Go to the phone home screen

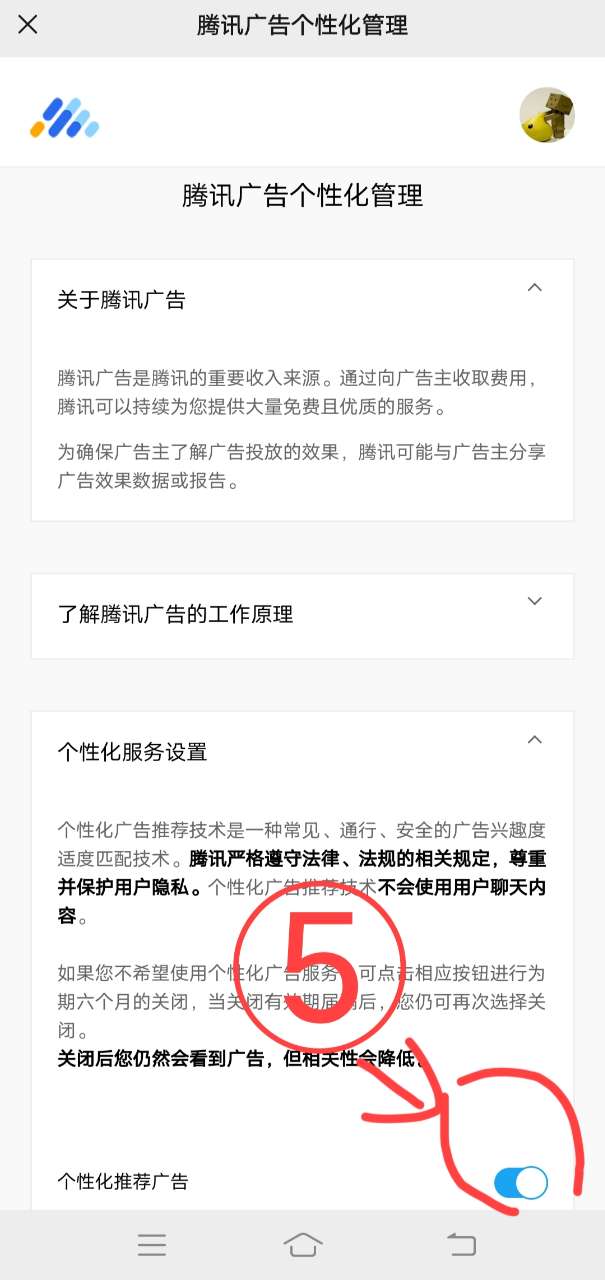303,1244
